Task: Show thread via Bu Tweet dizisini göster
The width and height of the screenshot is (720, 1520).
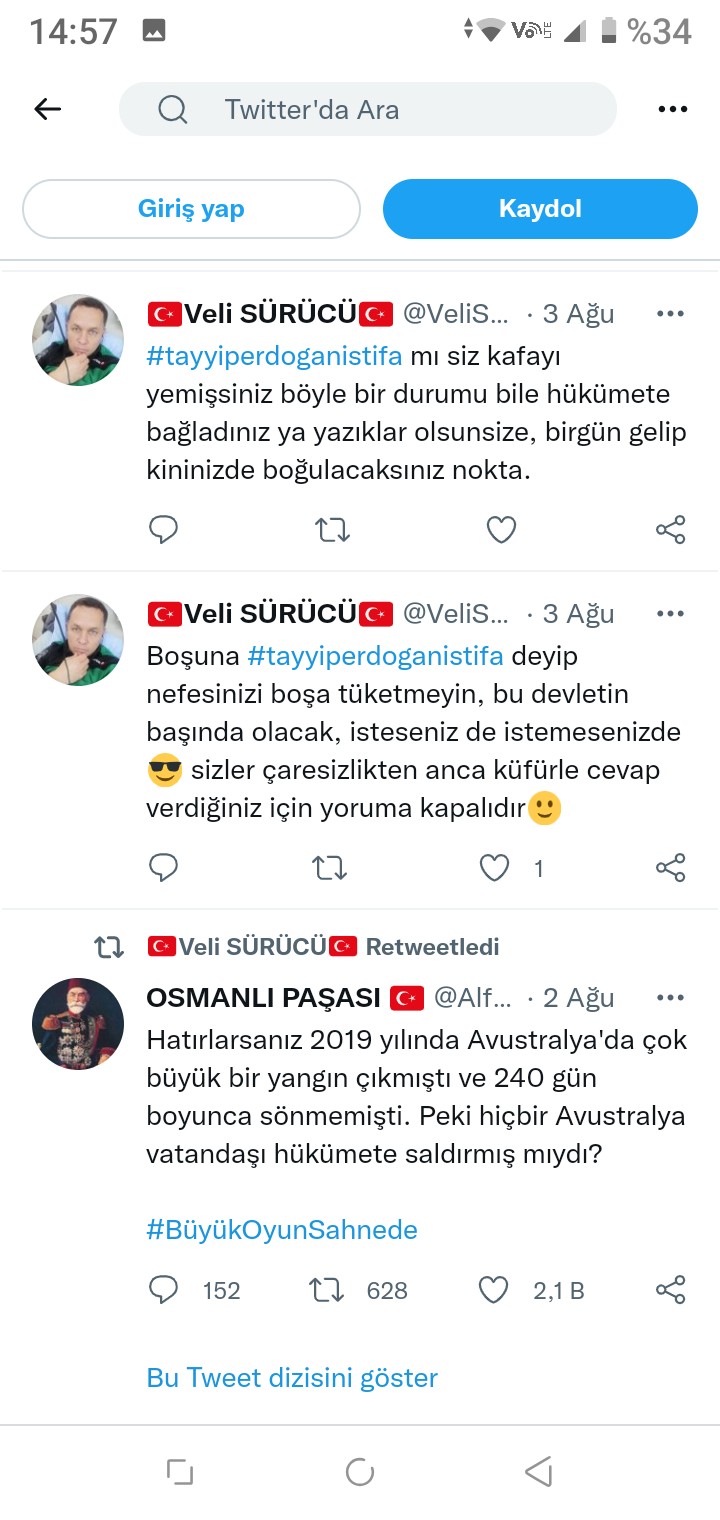Action: (292, 1377)
